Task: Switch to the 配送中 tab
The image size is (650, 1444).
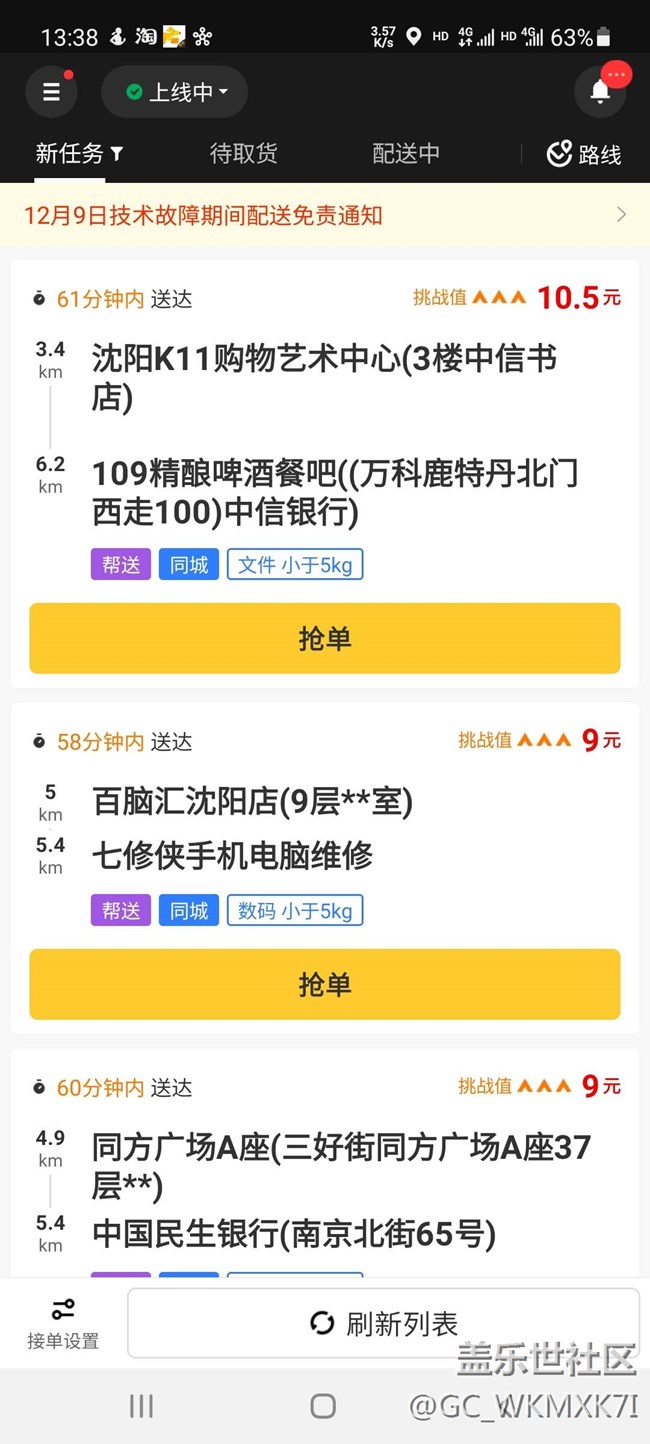Action: [x=405, y=154]
